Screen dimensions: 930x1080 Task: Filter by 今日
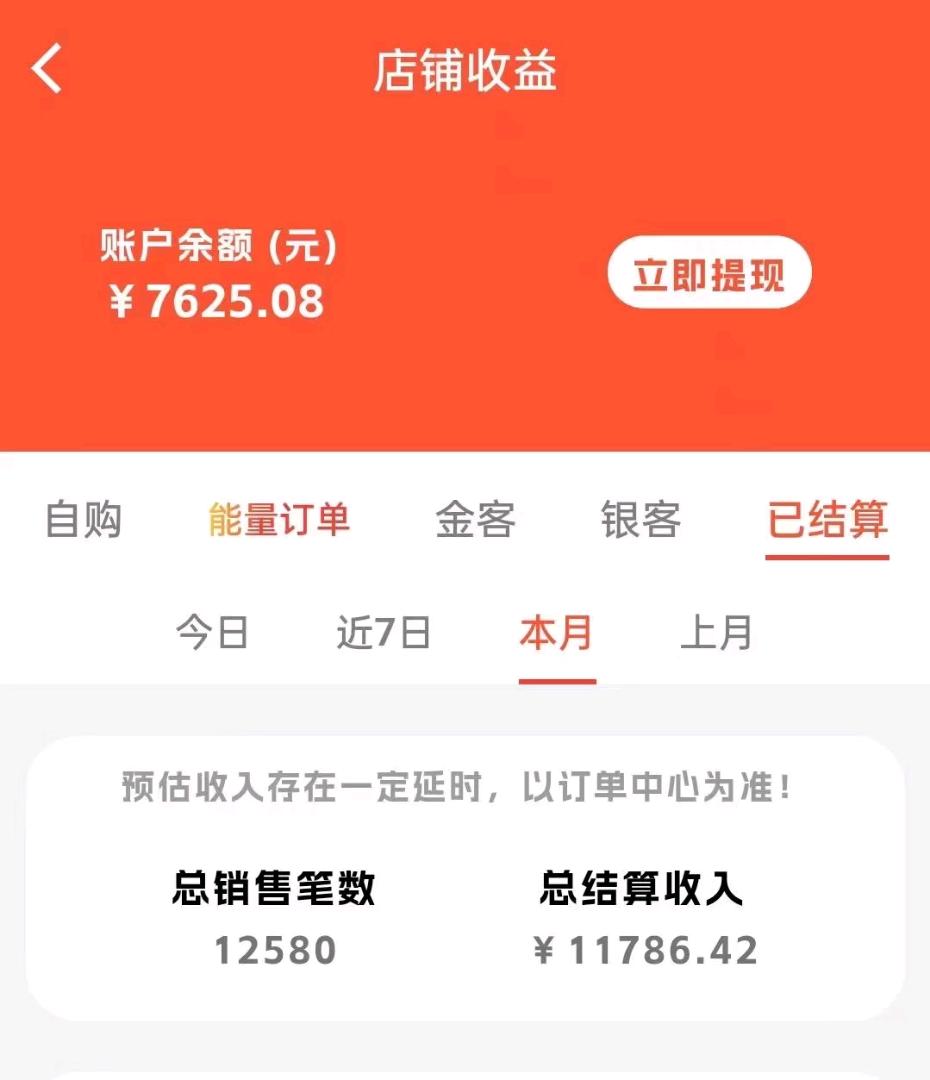pos(212,633)
